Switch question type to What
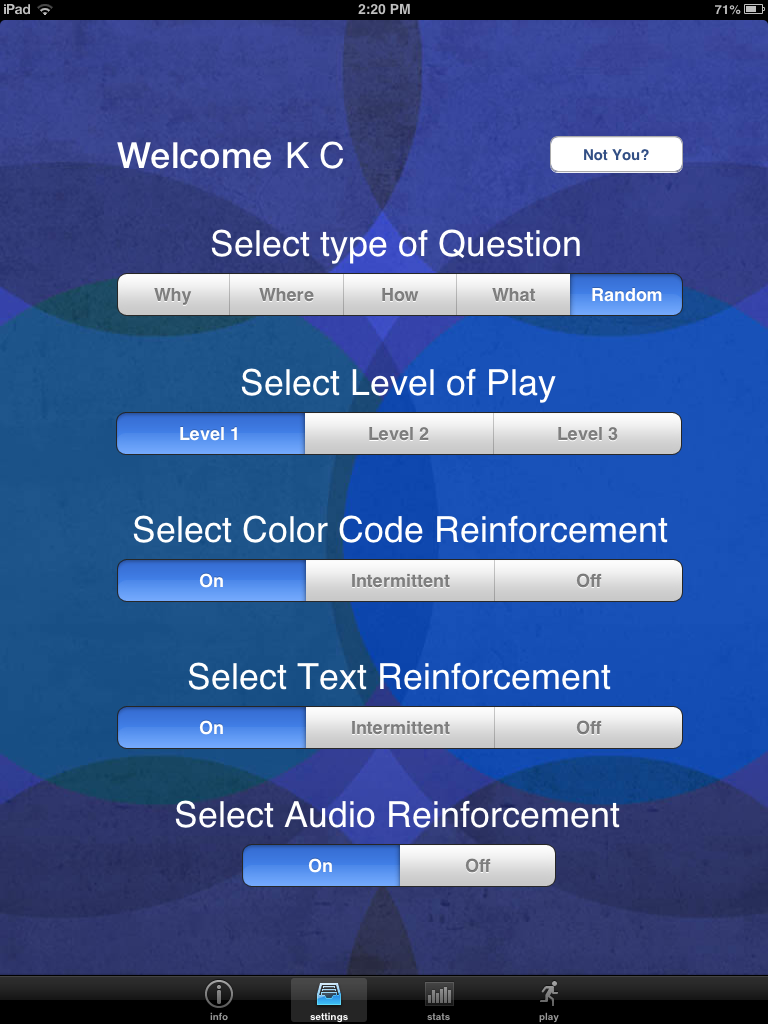 [x=513, y=295]
